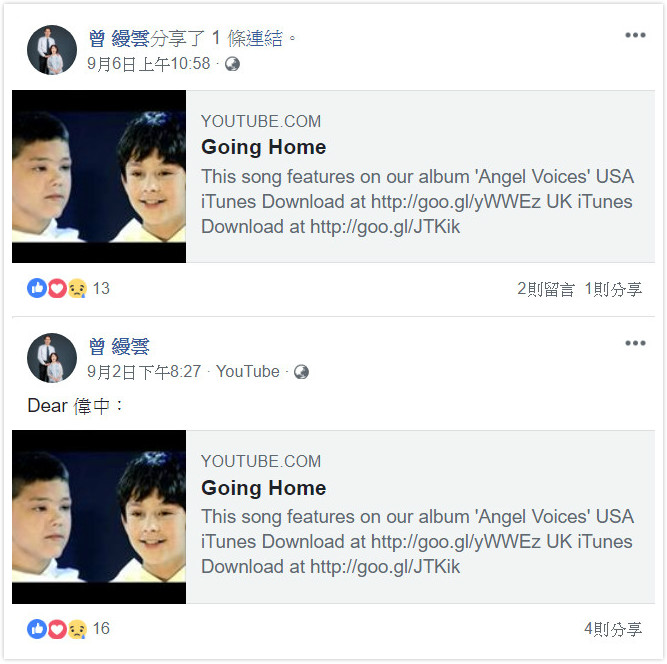
Task: Open the Going Home link shared September 6
Action: pos(263,147)
